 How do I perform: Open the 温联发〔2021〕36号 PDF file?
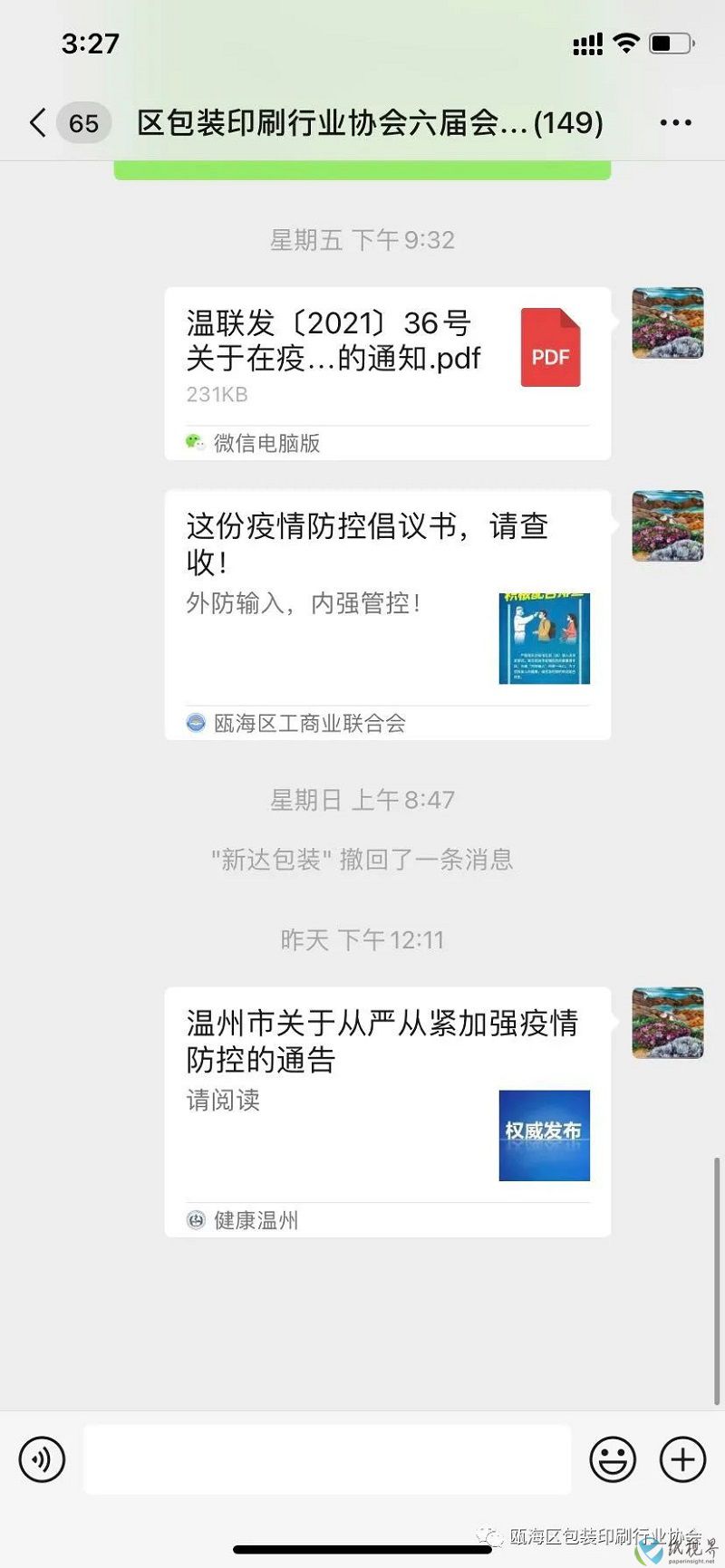point(388,374)
